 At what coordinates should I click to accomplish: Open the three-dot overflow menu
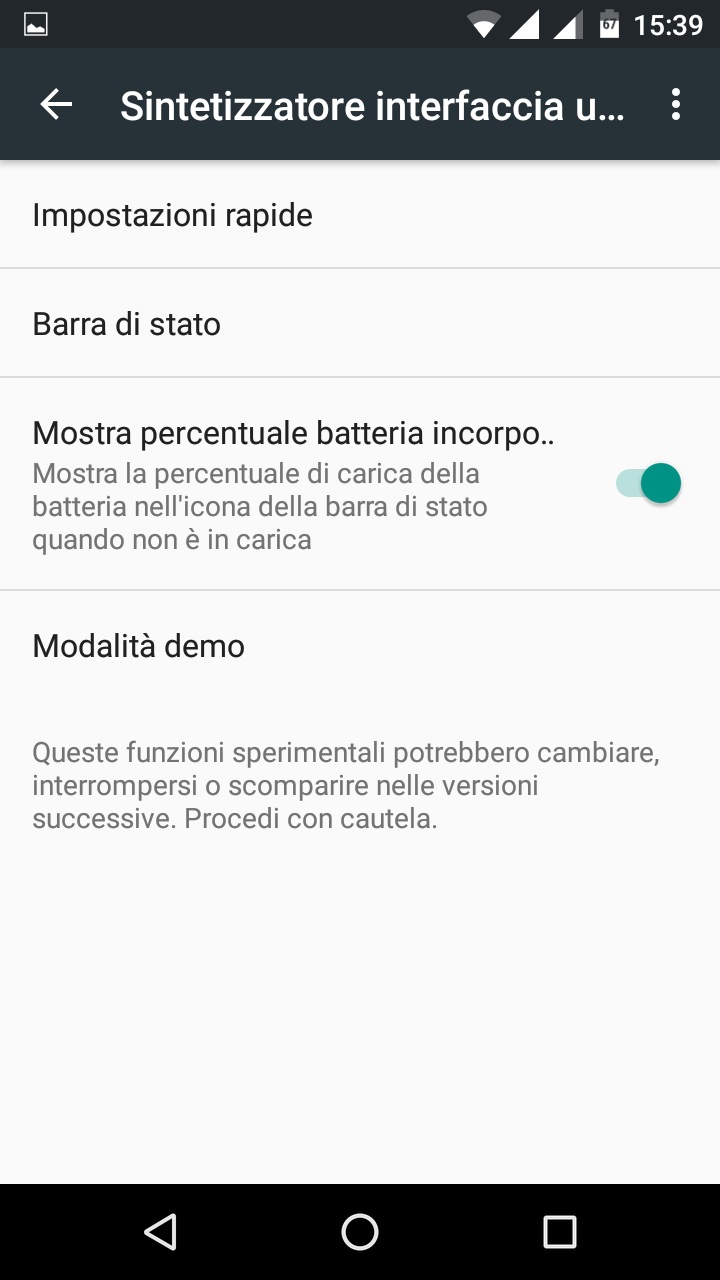point(676,104)
